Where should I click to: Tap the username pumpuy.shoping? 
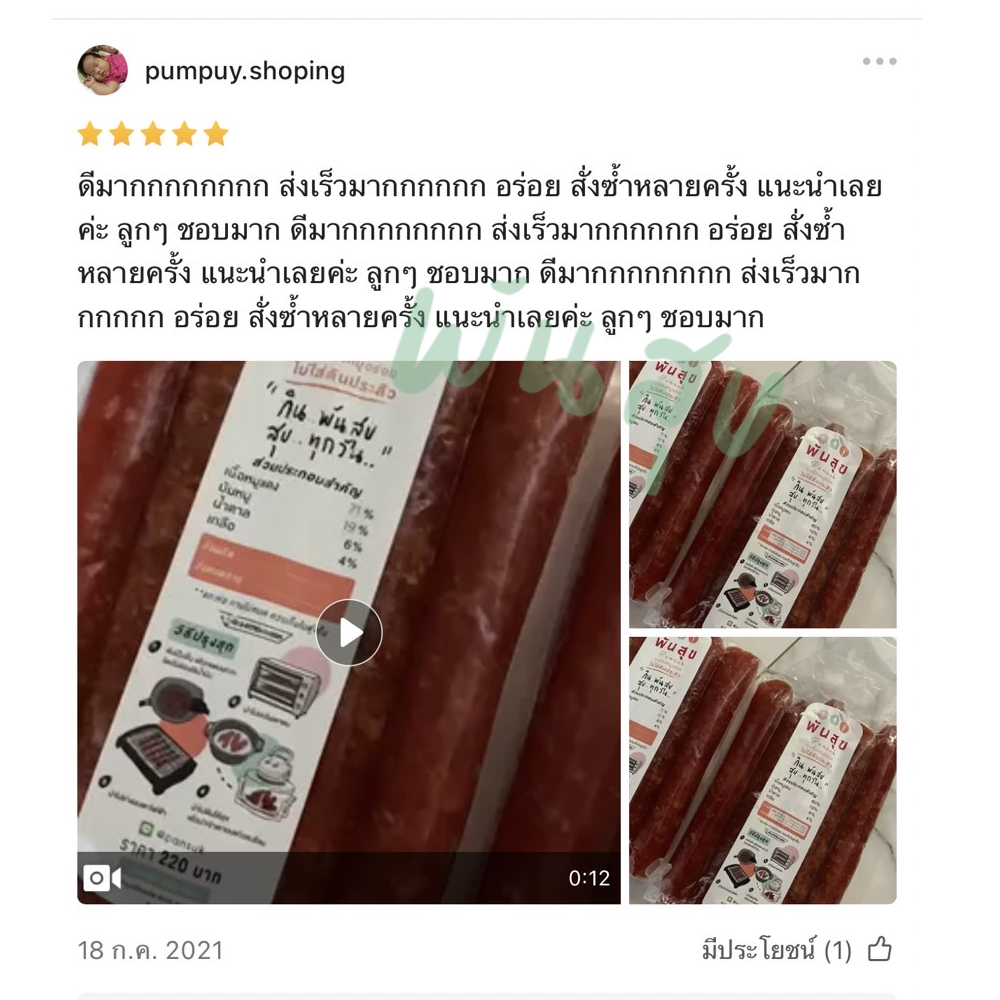(245, 71)
